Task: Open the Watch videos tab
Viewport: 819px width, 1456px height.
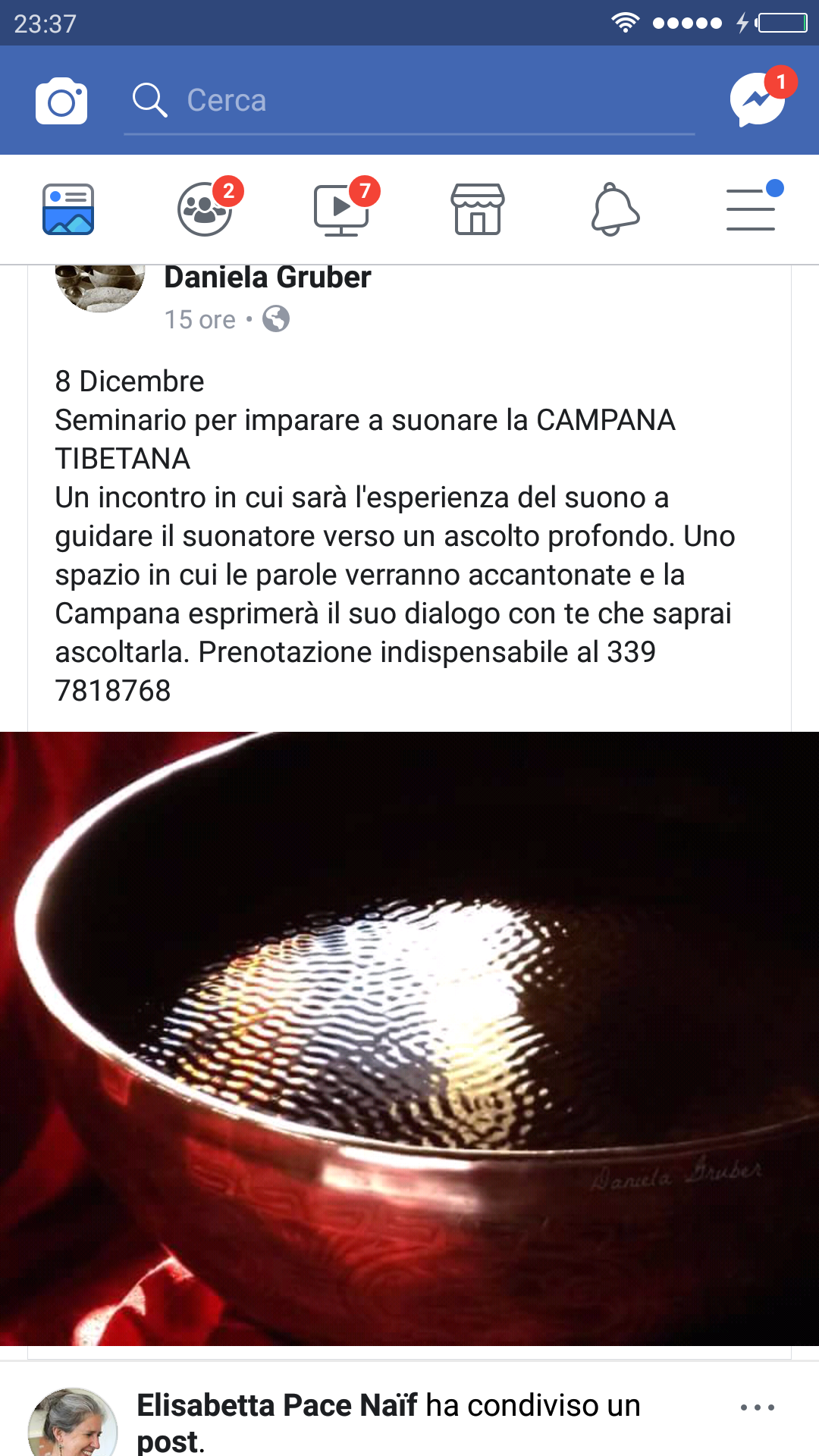Action: pos(341,209)
